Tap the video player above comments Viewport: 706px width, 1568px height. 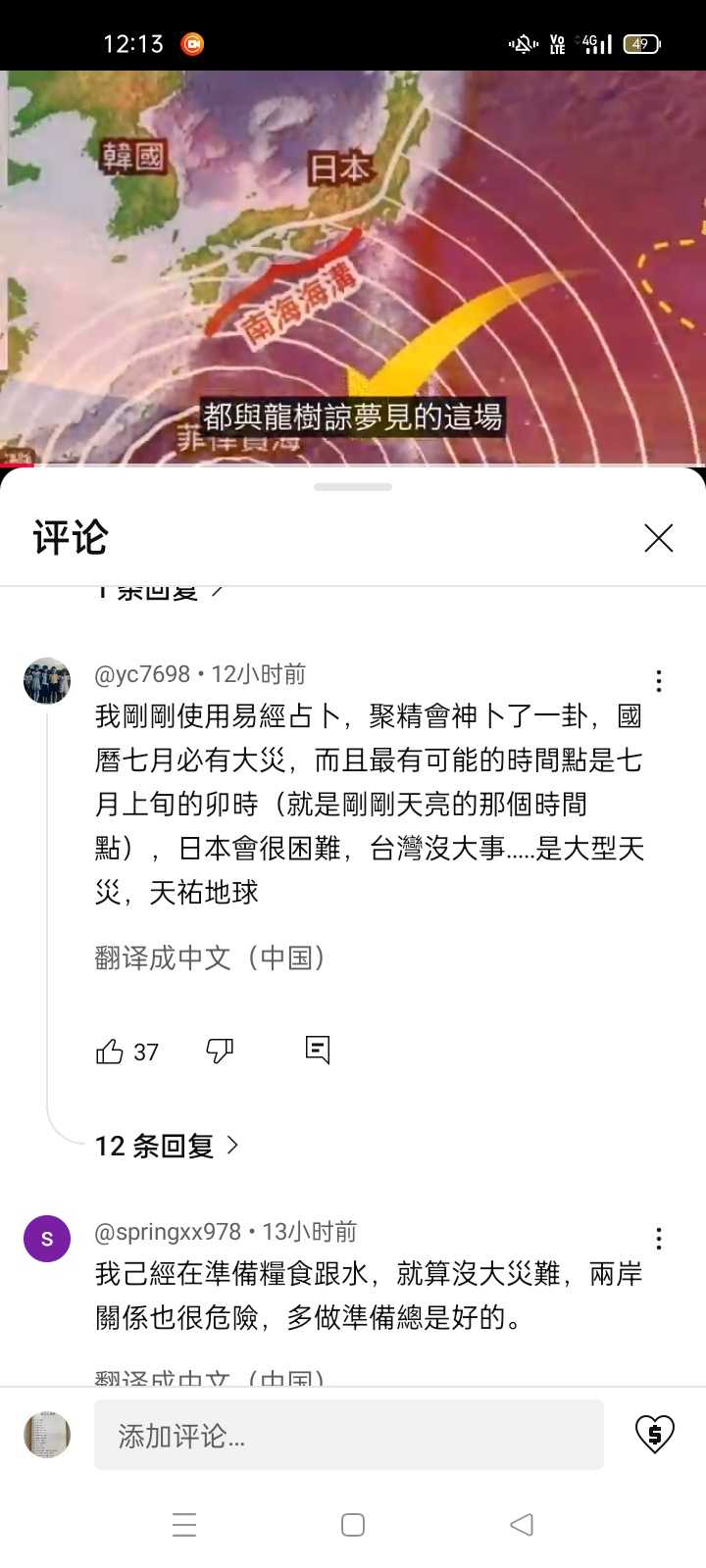(353, 265)
